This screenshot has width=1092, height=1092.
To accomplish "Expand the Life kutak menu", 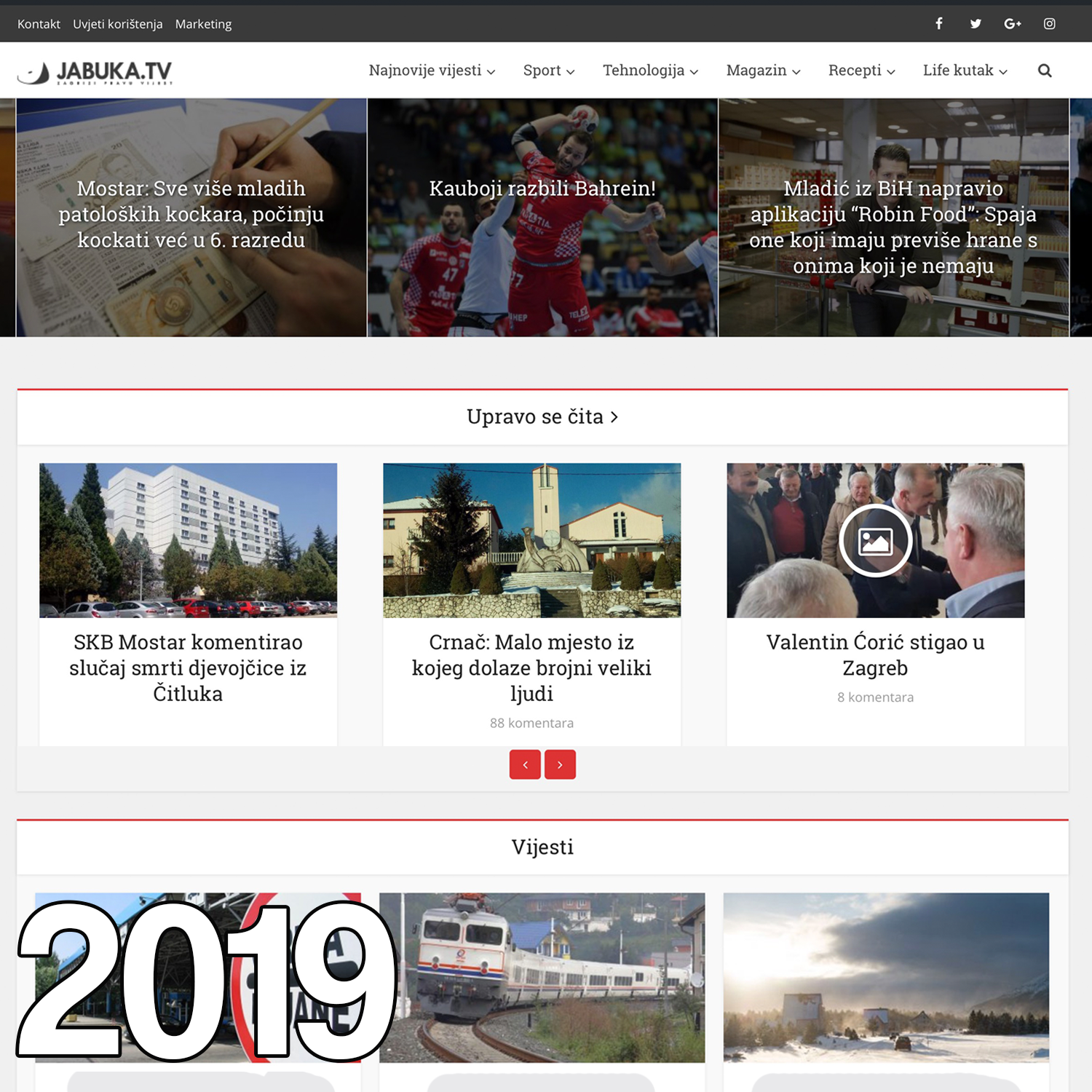I will 965,71.
